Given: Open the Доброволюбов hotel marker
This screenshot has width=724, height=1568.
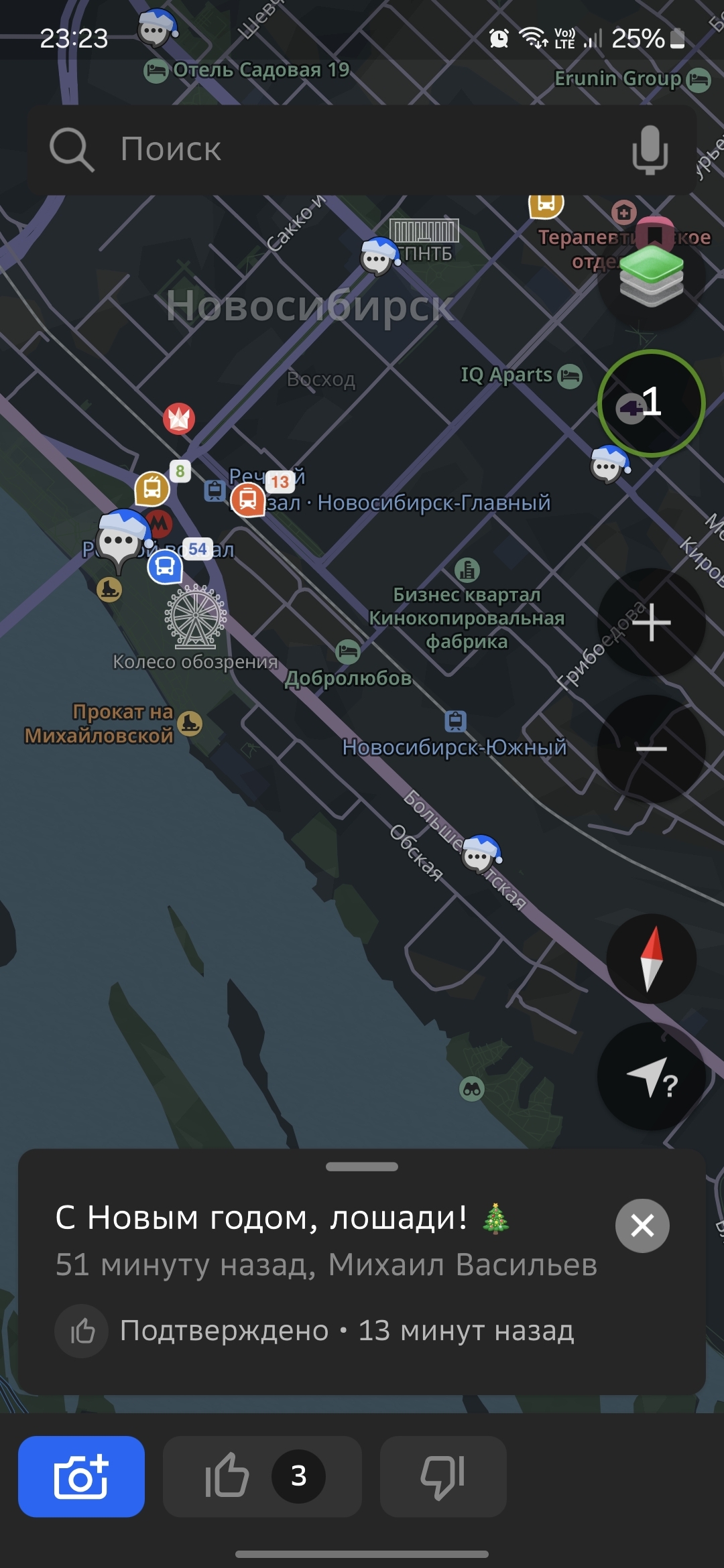Looking at the screenshot, I should (348, 651).
